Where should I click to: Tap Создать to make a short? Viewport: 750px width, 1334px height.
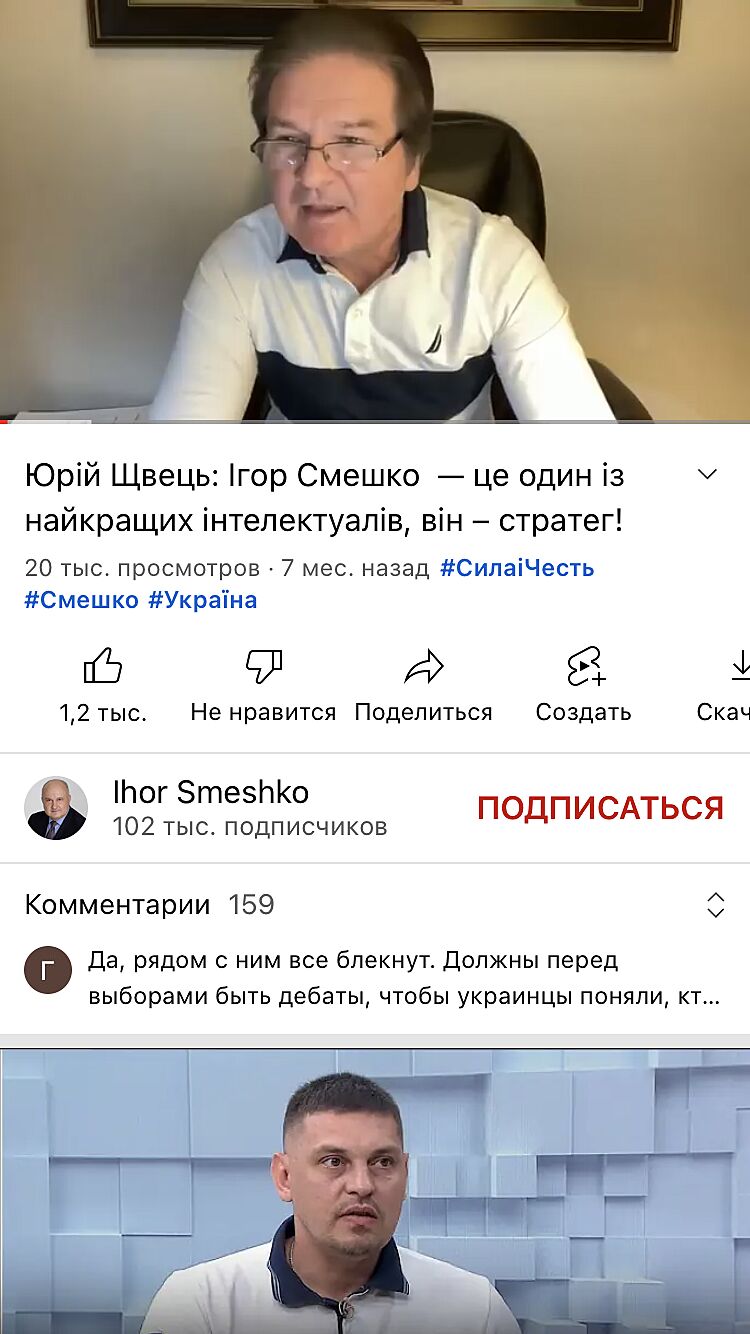(584, 684)
